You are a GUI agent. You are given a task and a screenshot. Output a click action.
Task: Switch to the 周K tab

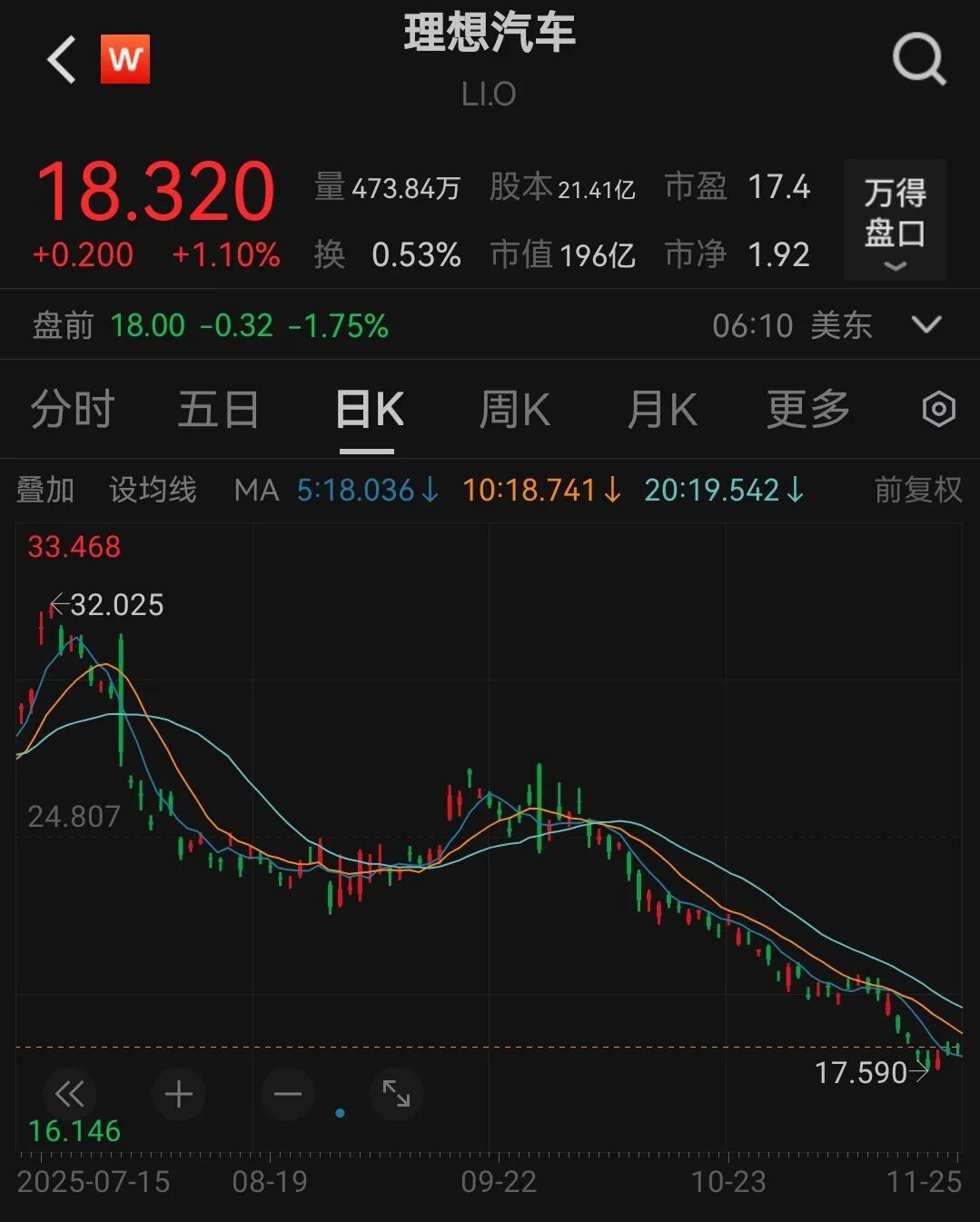[514, 410]
